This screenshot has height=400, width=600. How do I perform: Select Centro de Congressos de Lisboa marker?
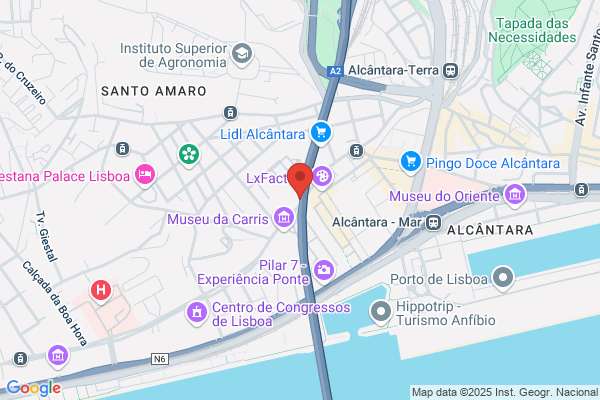(x=197, y=313)
